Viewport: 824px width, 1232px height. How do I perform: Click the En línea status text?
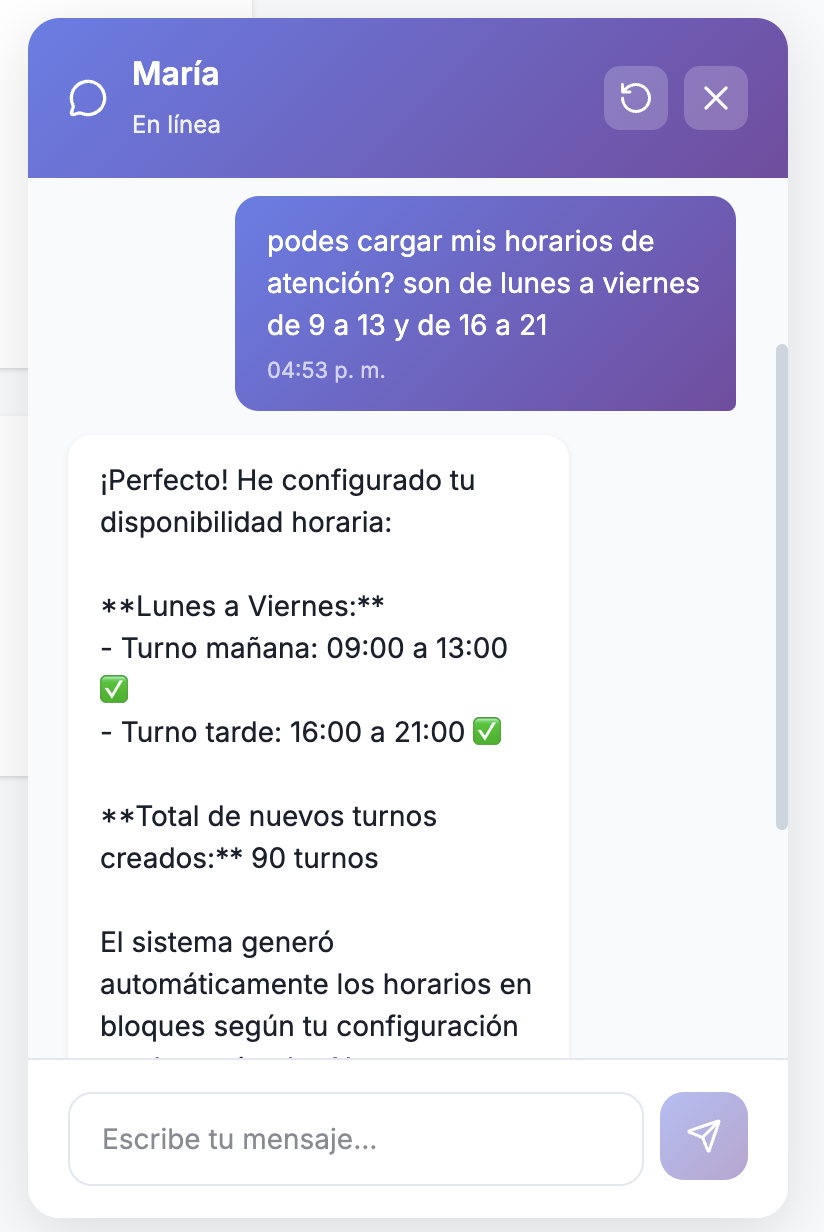pyautogui.click(x=176, y=124)
